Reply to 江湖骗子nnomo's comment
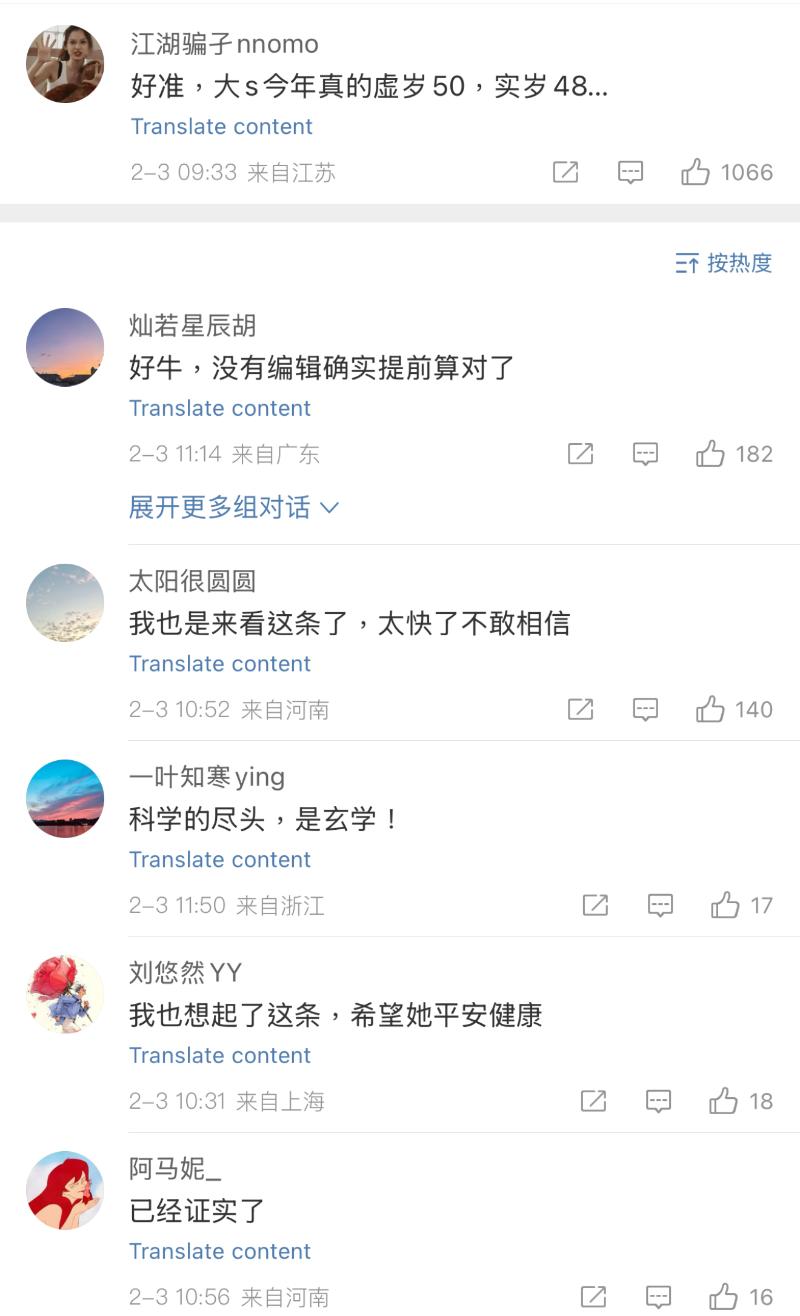 [x=630, y=173]
